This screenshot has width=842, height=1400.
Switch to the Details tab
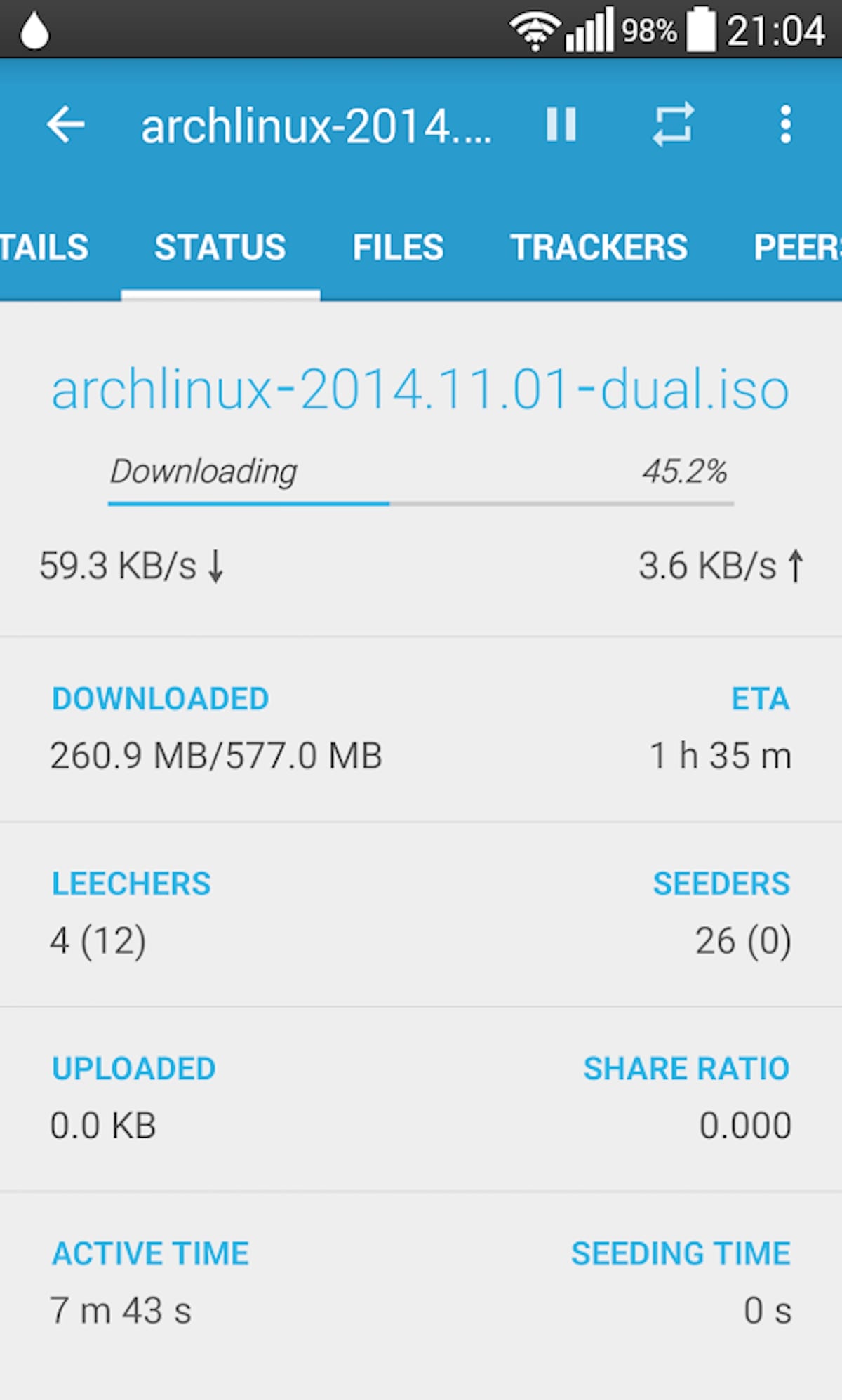pyautogui.click(x=44, y=248)
